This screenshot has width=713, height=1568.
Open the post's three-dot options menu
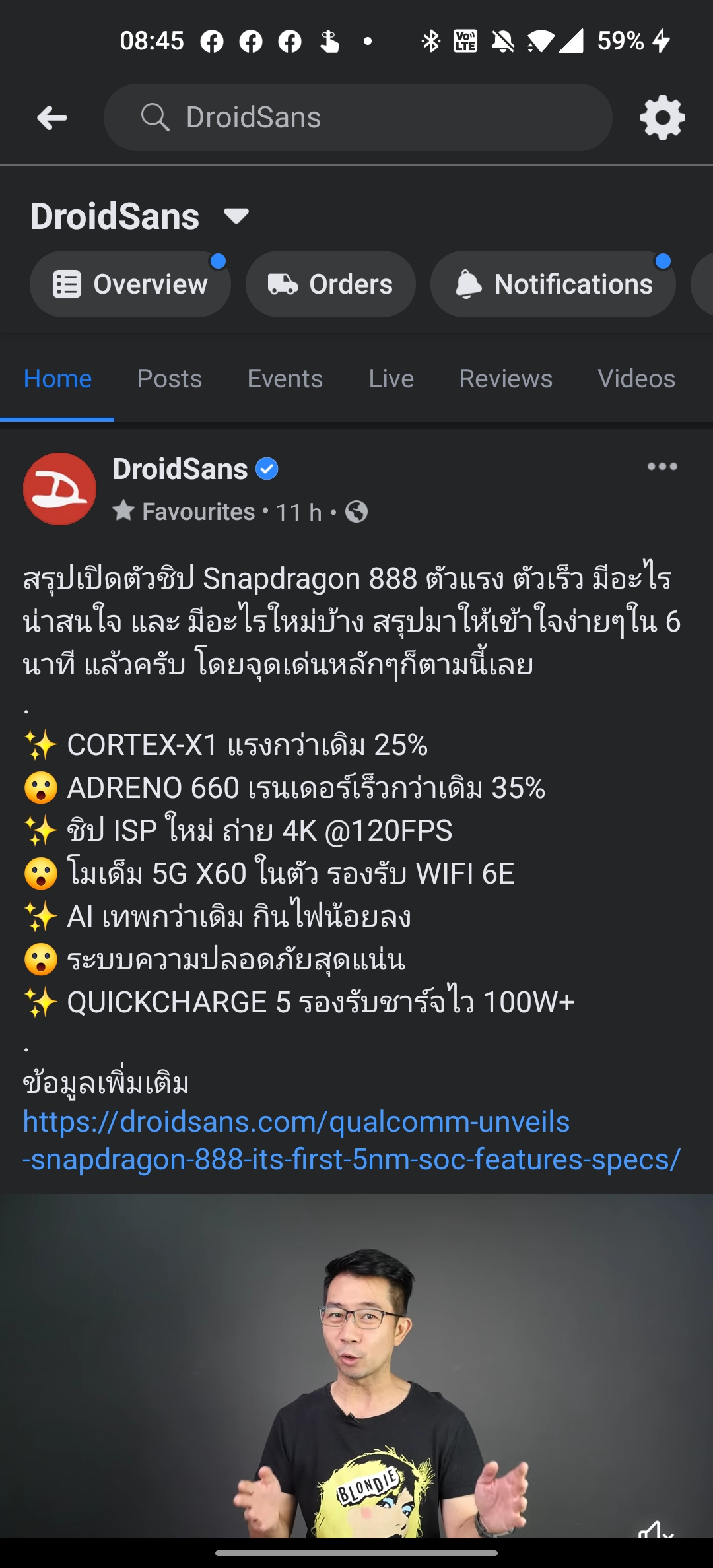[x=662, y=467]
